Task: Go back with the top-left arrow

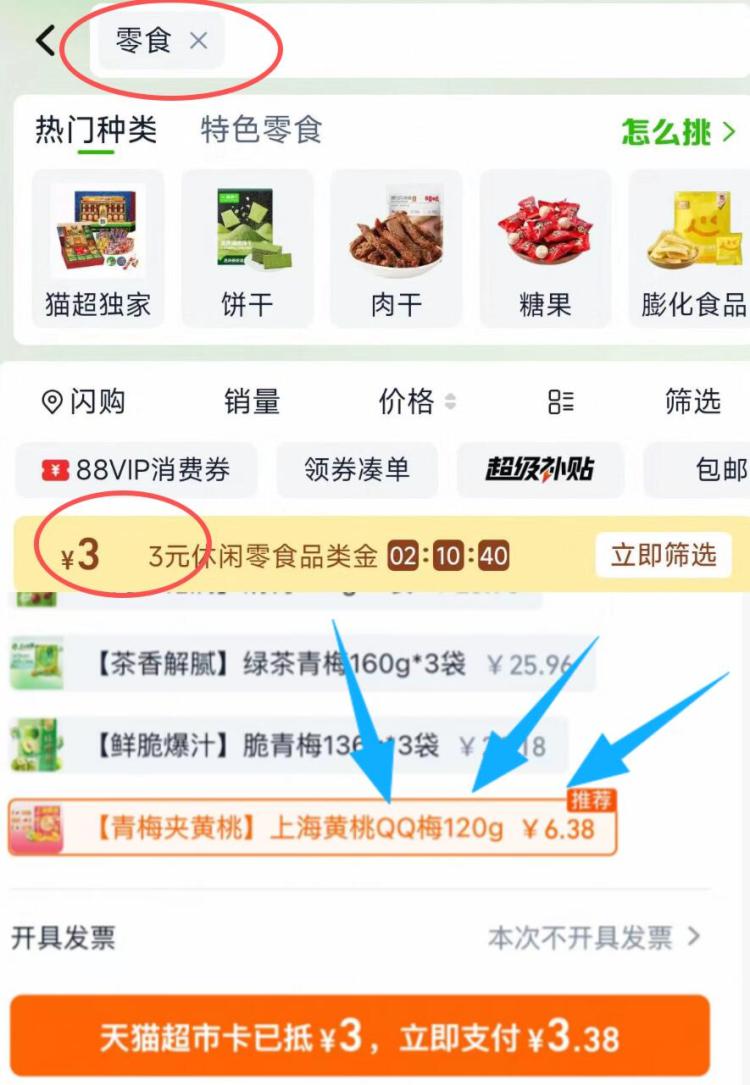Action: click(x=45, y=41)
